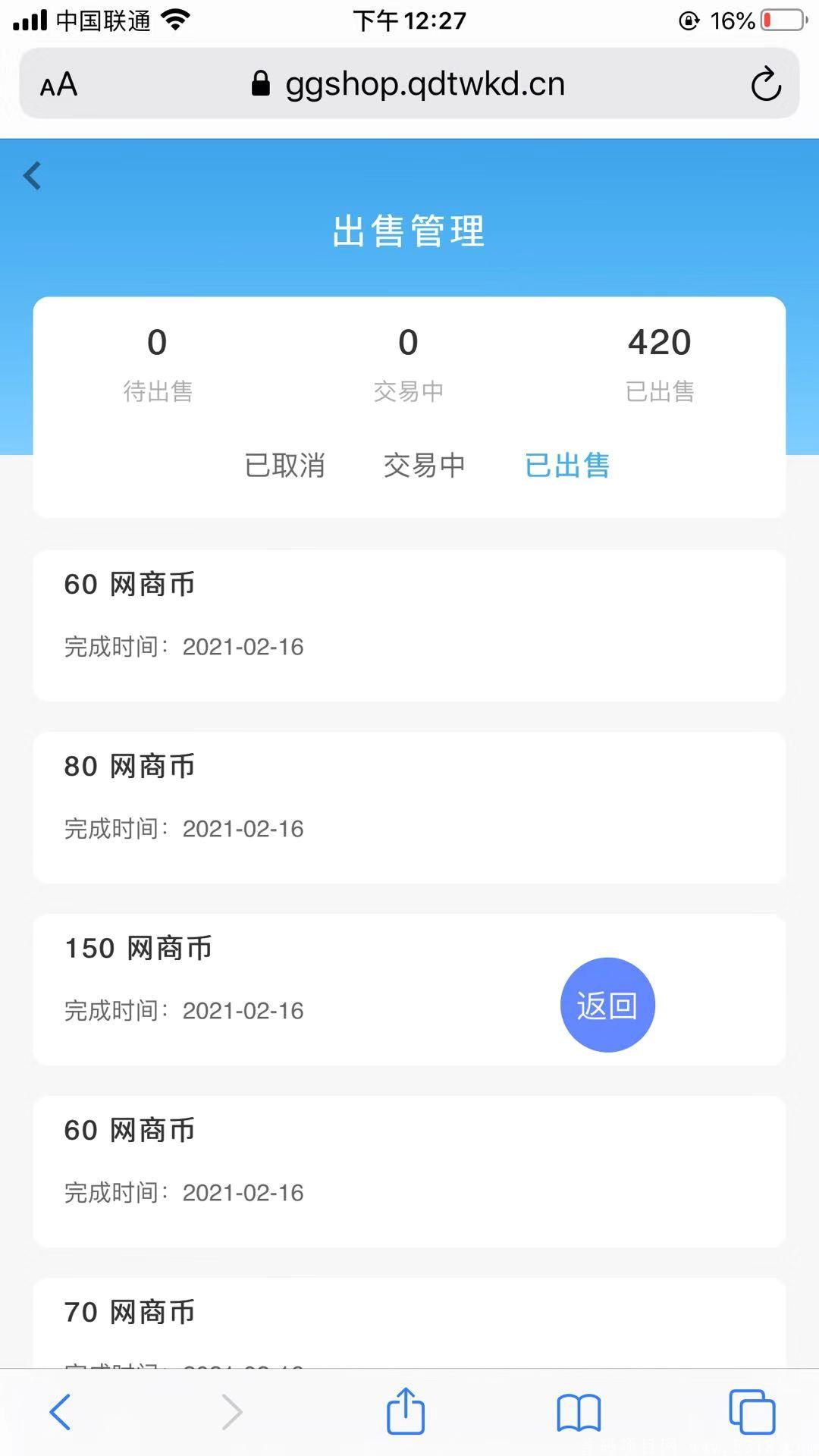This screenshot has height=1456, width=819.
Task: Switch to the 已取消 tab
Action: (284, 465)
